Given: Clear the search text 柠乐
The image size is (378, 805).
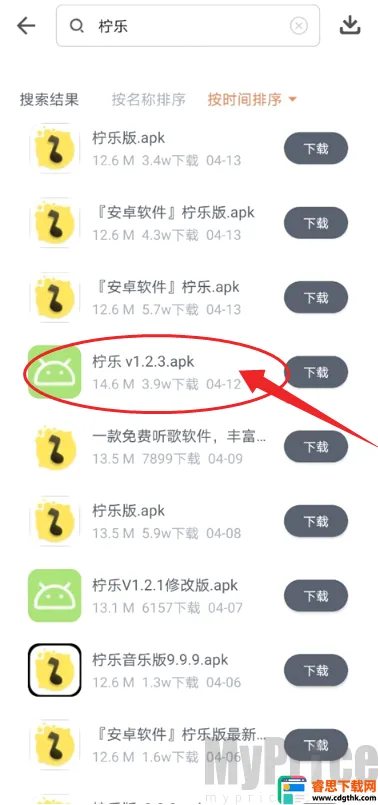Looking at the screenshot, I should tap(298, 25).
